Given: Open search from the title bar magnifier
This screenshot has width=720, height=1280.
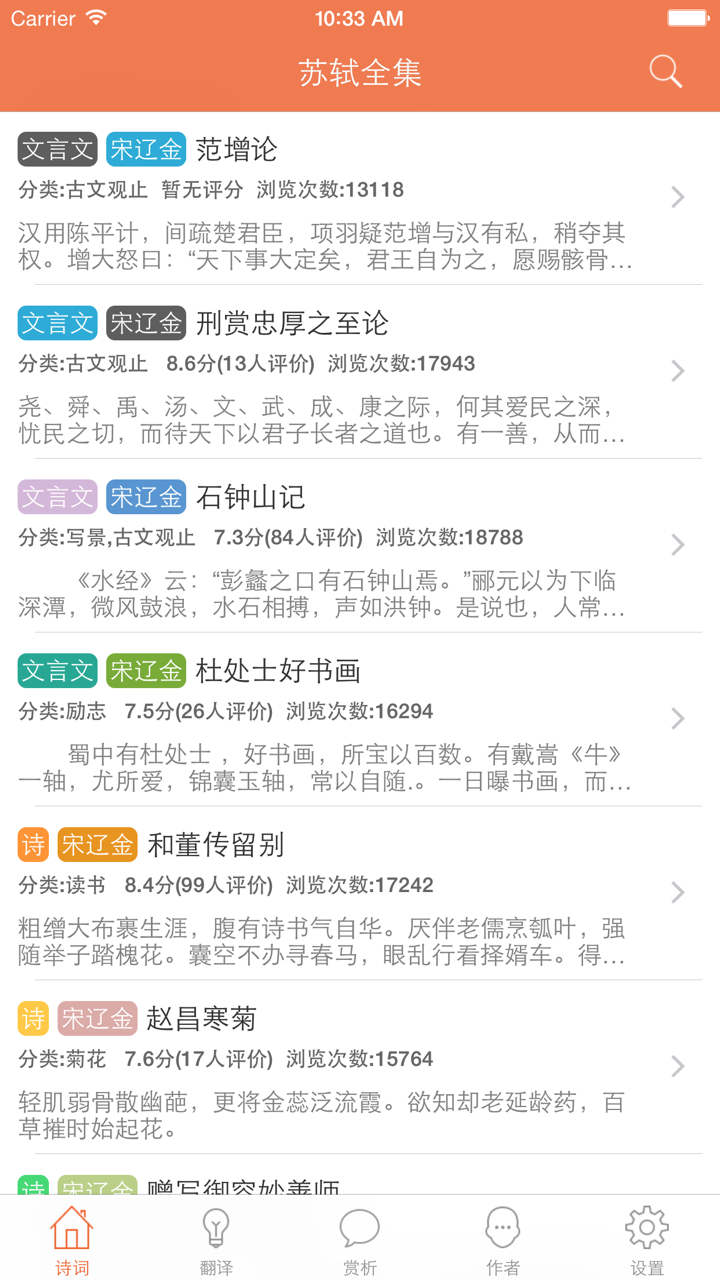Looking at the screenshot, I should pos(664,71).
